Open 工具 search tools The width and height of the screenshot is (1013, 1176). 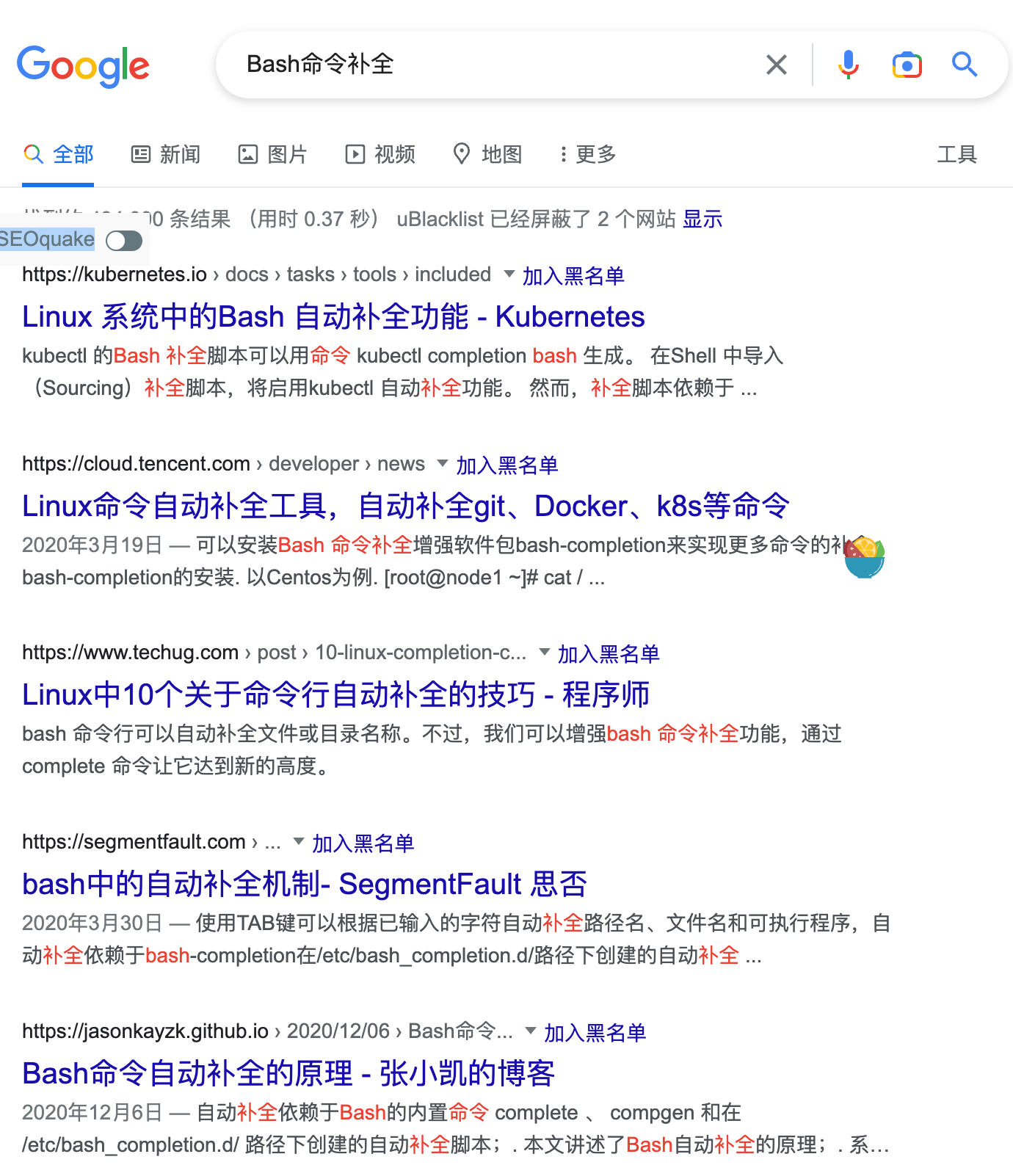tap(956, 154)
